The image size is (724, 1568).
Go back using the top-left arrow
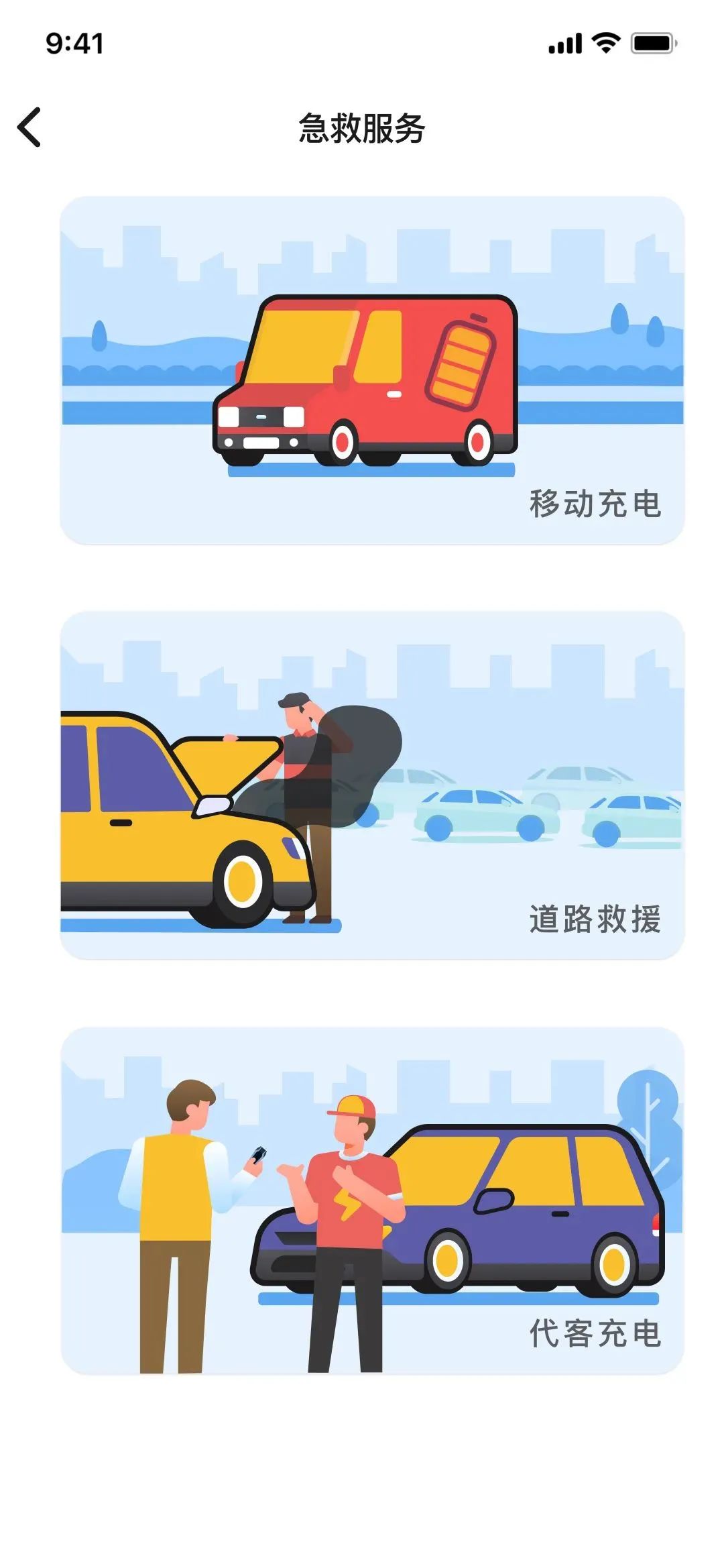[29, 127]
